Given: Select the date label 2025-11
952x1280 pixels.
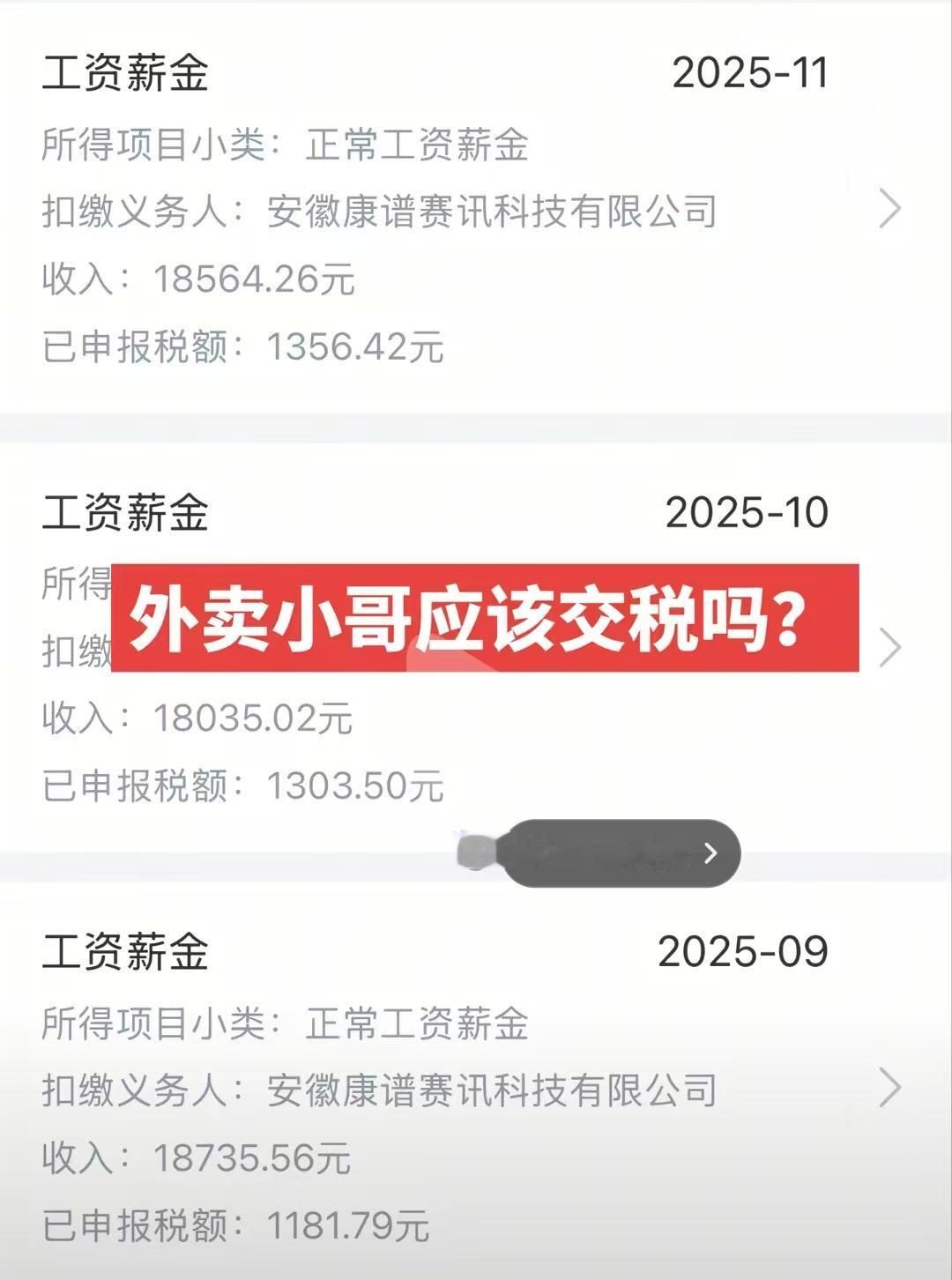Looking at the screenshot, I should 751,73.
